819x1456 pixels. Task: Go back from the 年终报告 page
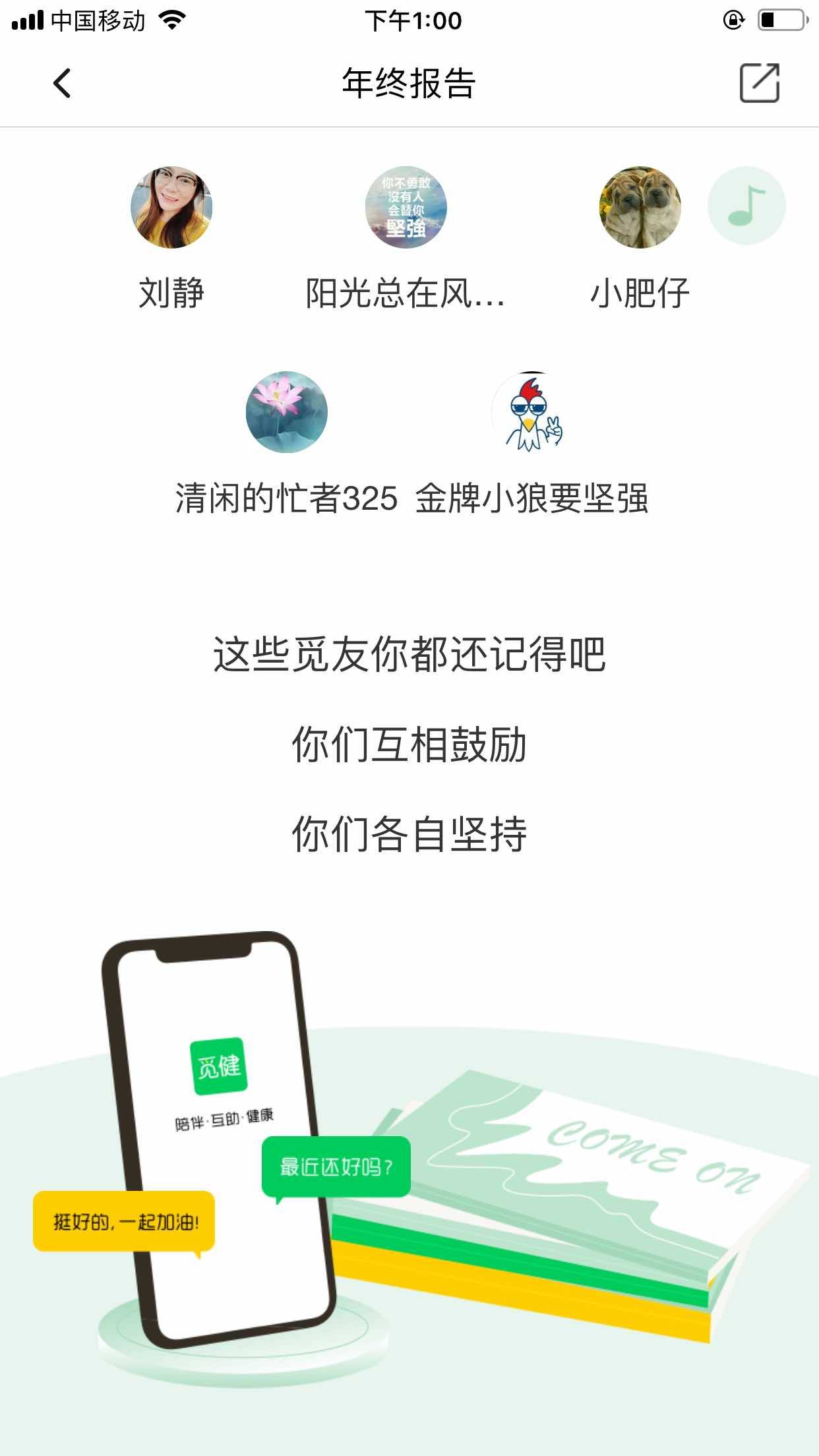(x=62, y=83)
